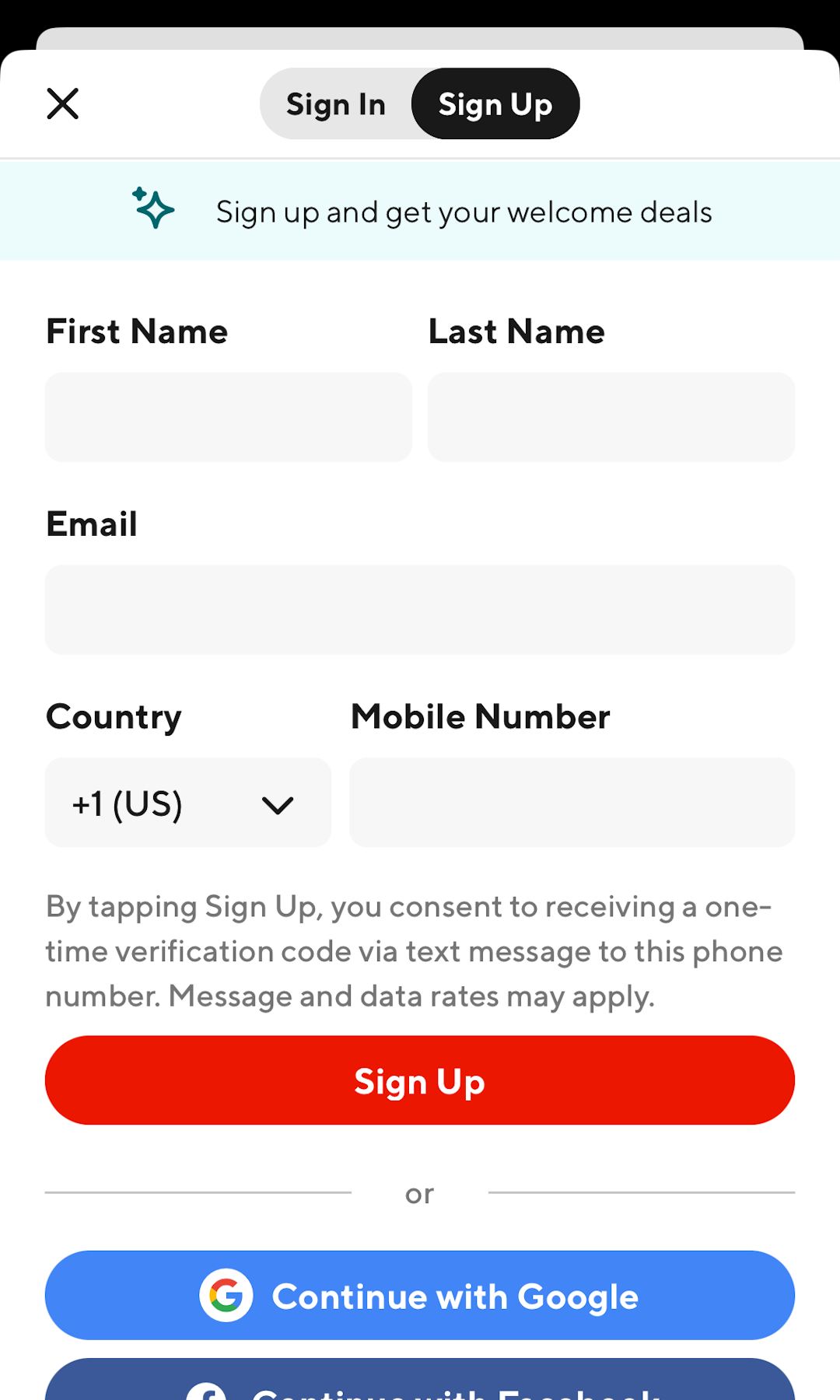The height and width of the screenshot is (1400, 840).
Task: Select the Sign Up tab
Action: point(495,103)
